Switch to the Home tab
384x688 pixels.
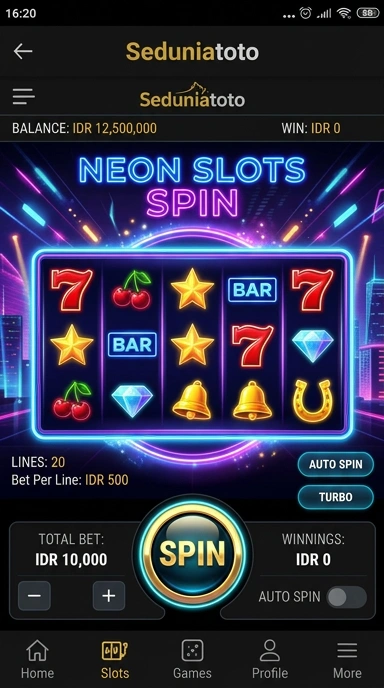[38, 659]
